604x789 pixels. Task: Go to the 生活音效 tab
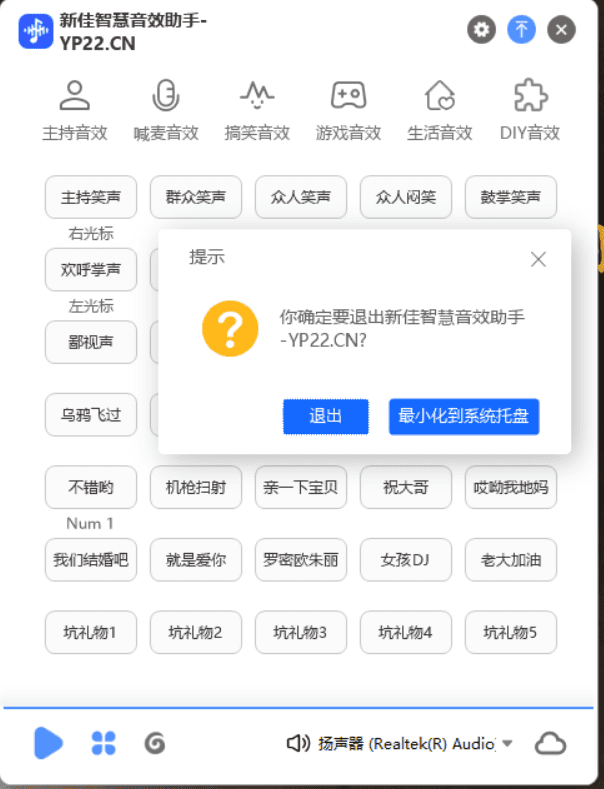(439, 110)
